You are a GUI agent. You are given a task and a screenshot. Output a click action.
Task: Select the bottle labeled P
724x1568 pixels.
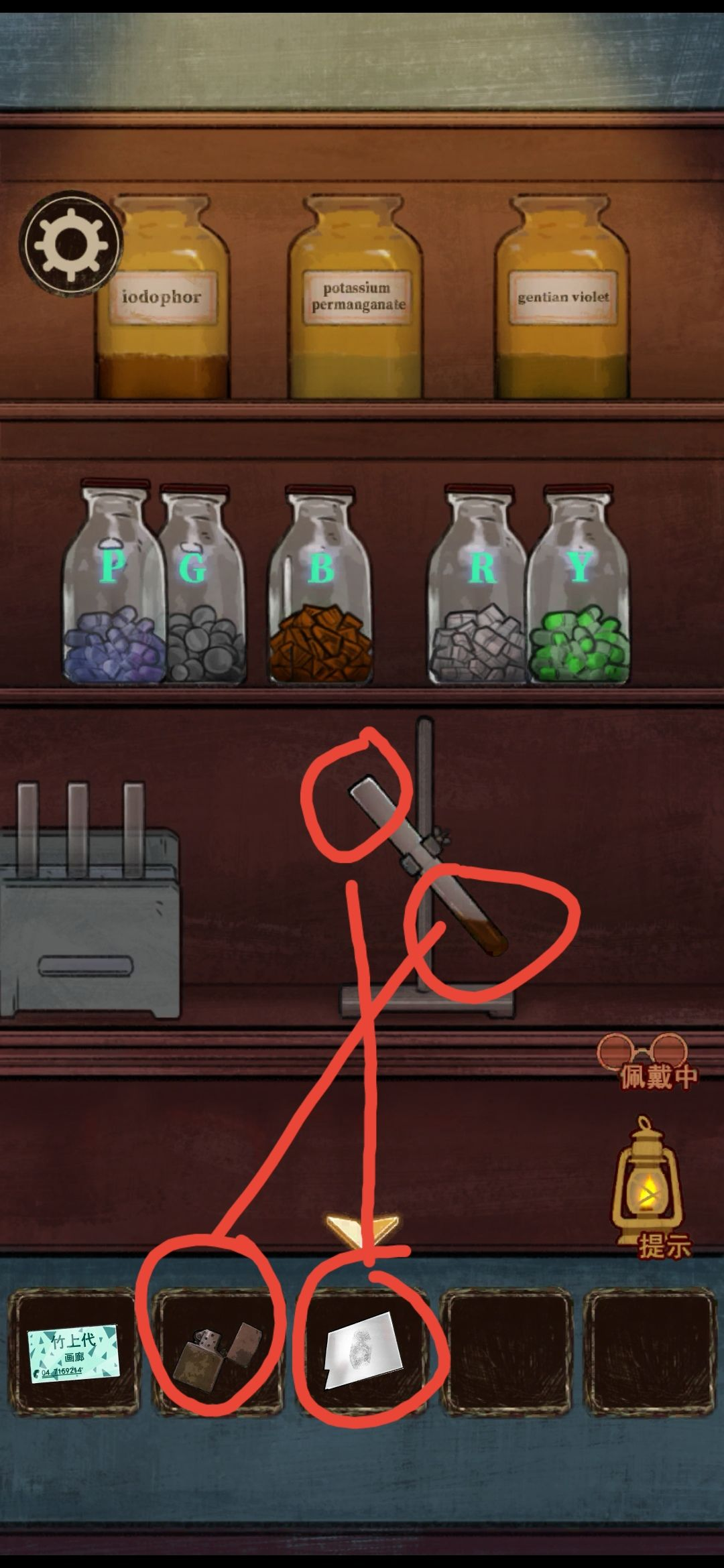[113, 583]
